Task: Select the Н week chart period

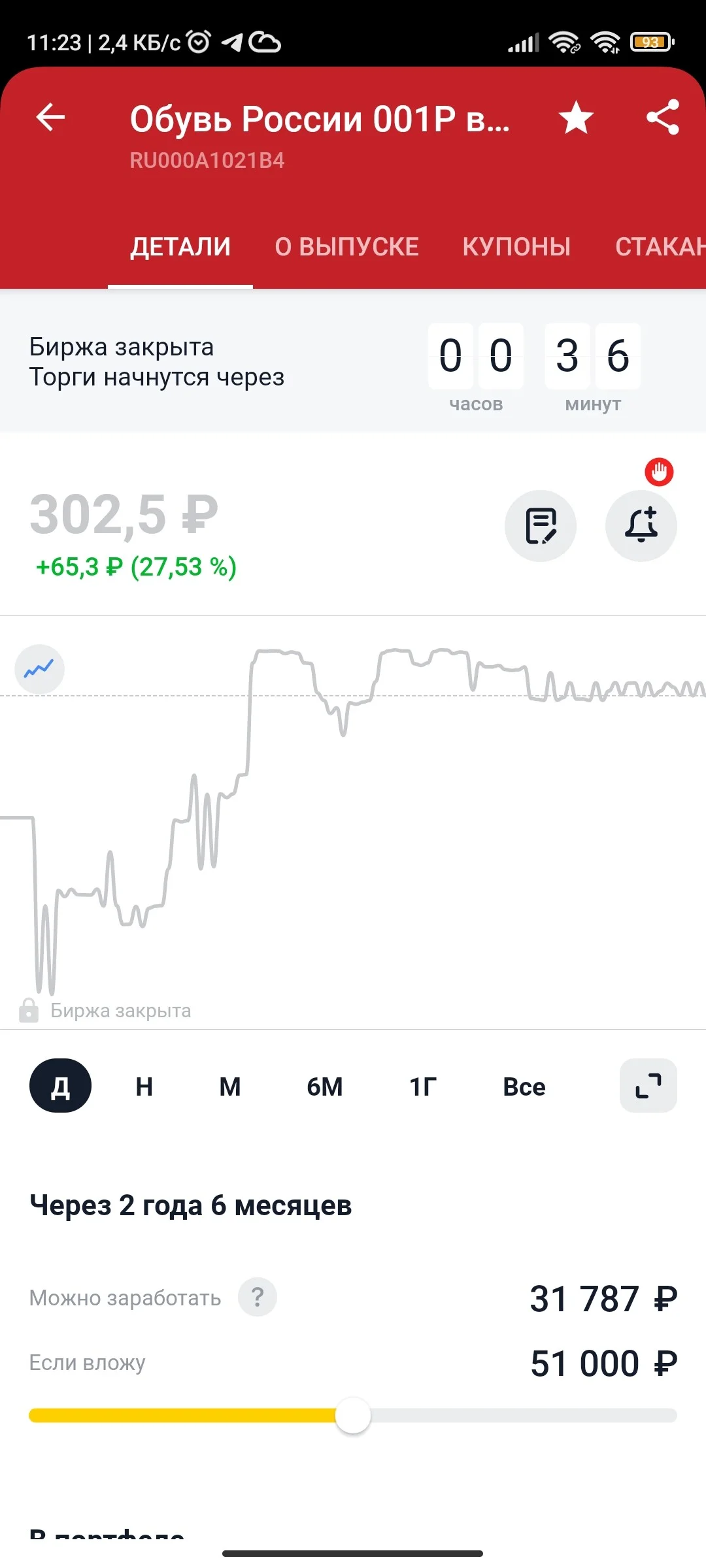Action: (144, 1086)
